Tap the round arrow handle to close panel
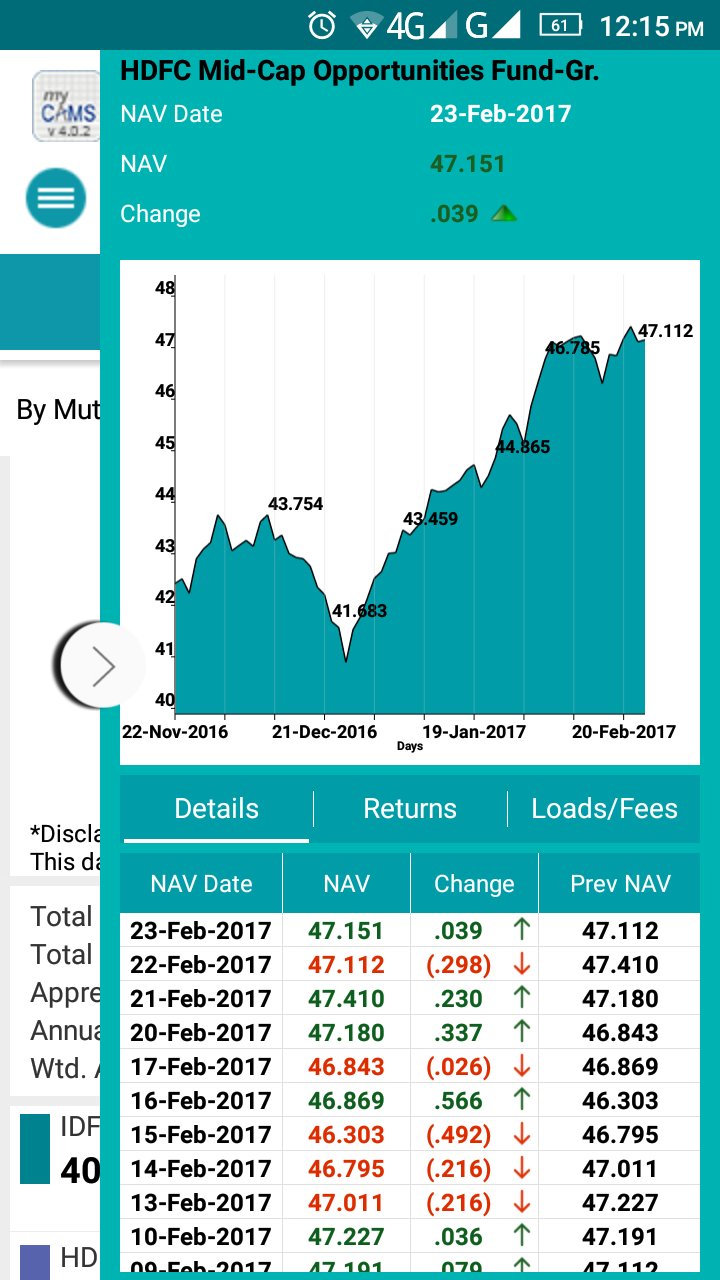 101,665
